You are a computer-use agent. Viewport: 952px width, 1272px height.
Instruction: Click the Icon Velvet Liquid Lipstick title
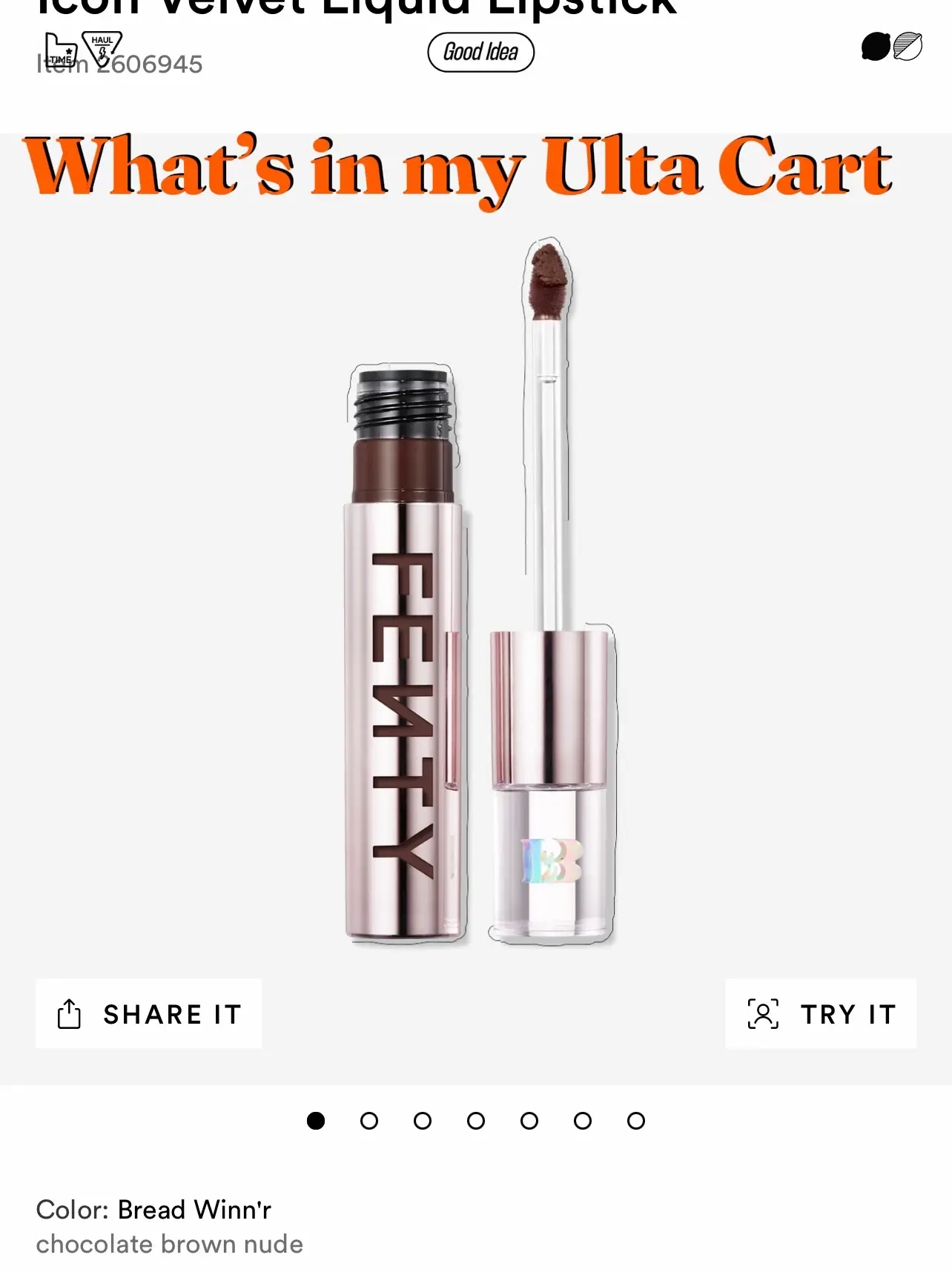(x=356, y=6)
